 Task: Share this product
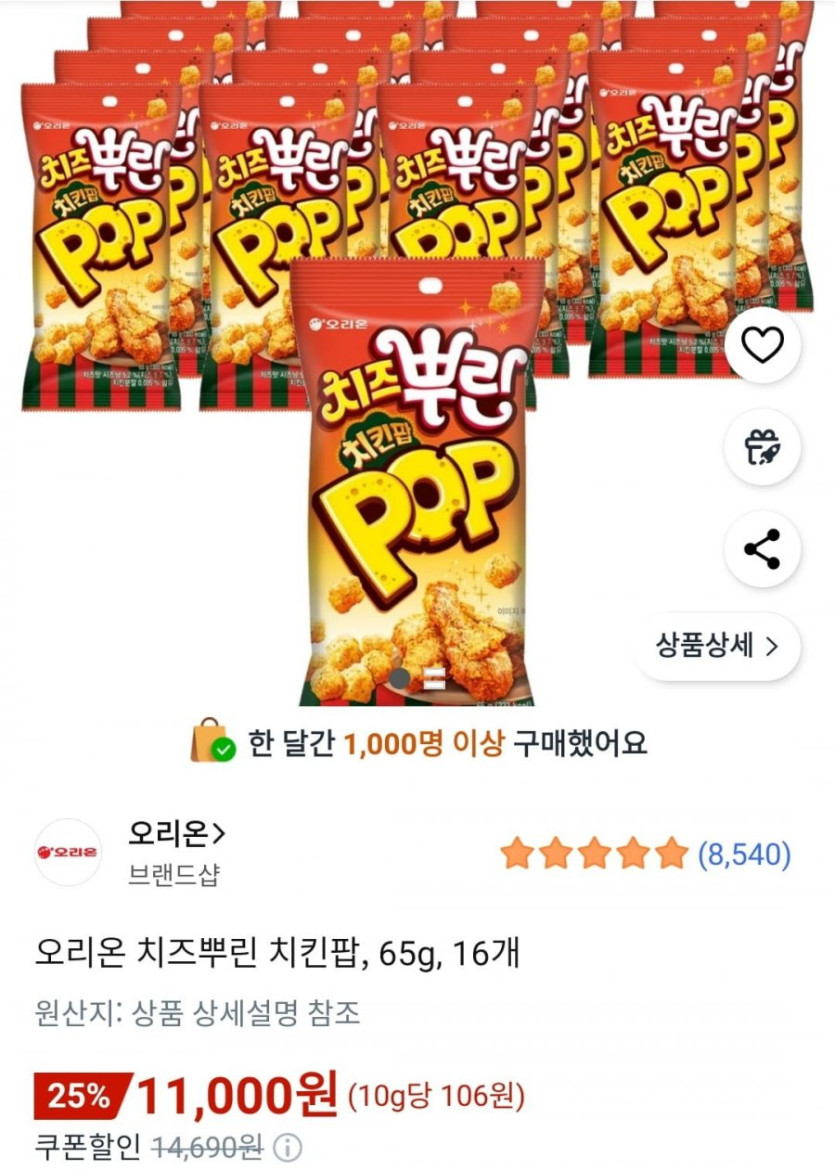pyautogui.click(x=763, y=549)
